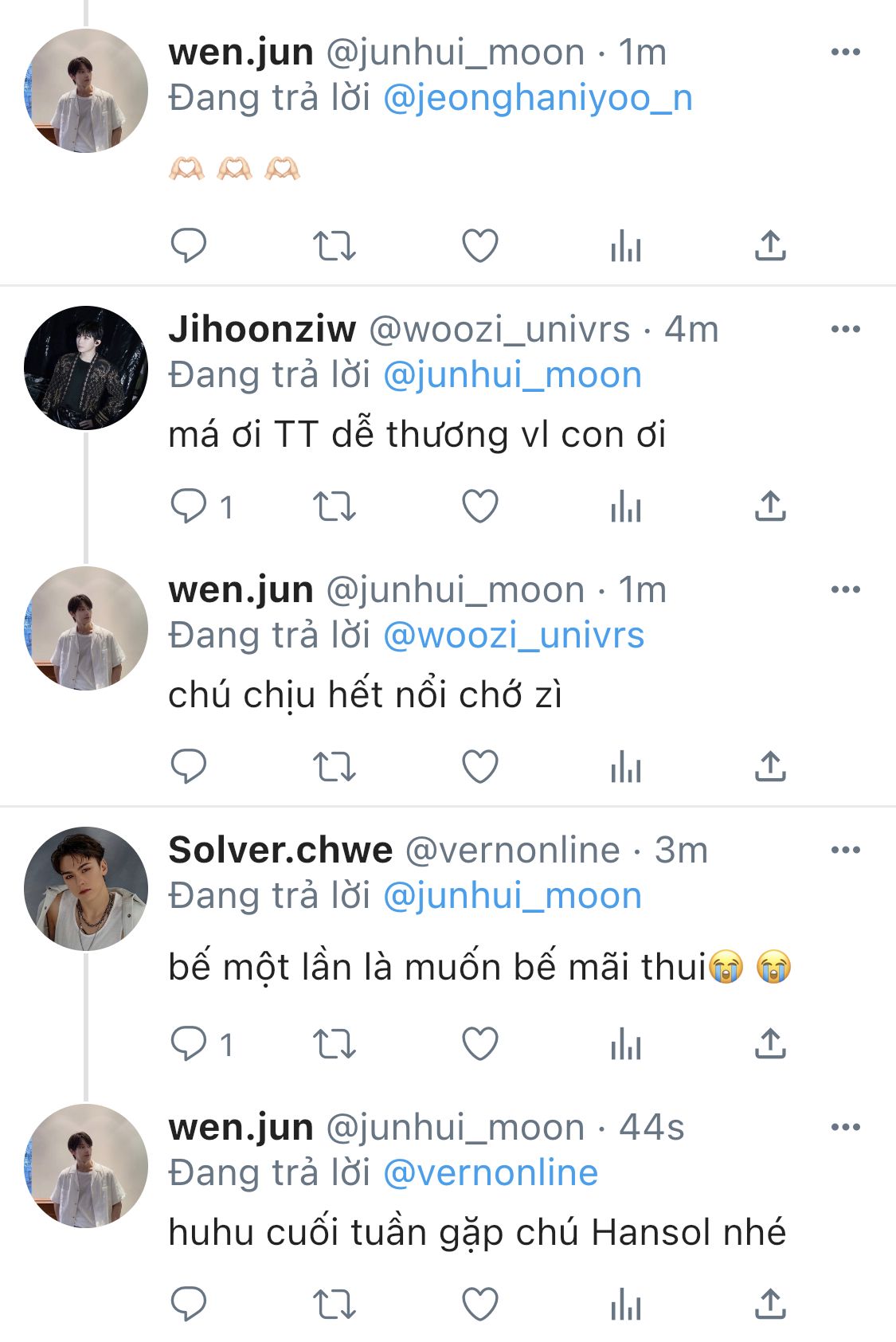
Task: Retweet Solver.chwe's crying emoji tweet
Action: click(x=334, y=1043)
